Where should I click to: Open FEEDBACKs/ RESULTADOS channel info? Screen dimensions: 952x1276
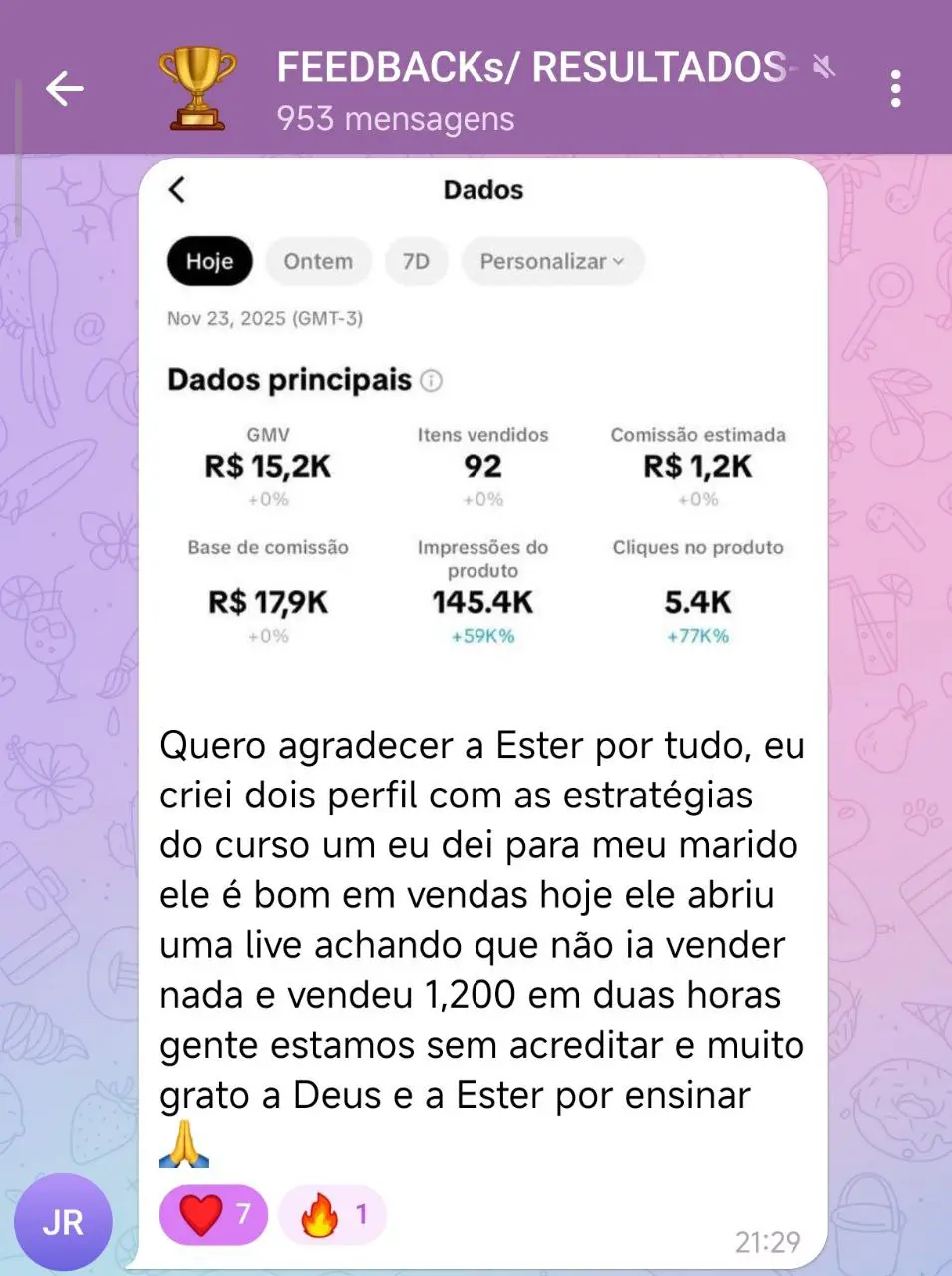528,90
